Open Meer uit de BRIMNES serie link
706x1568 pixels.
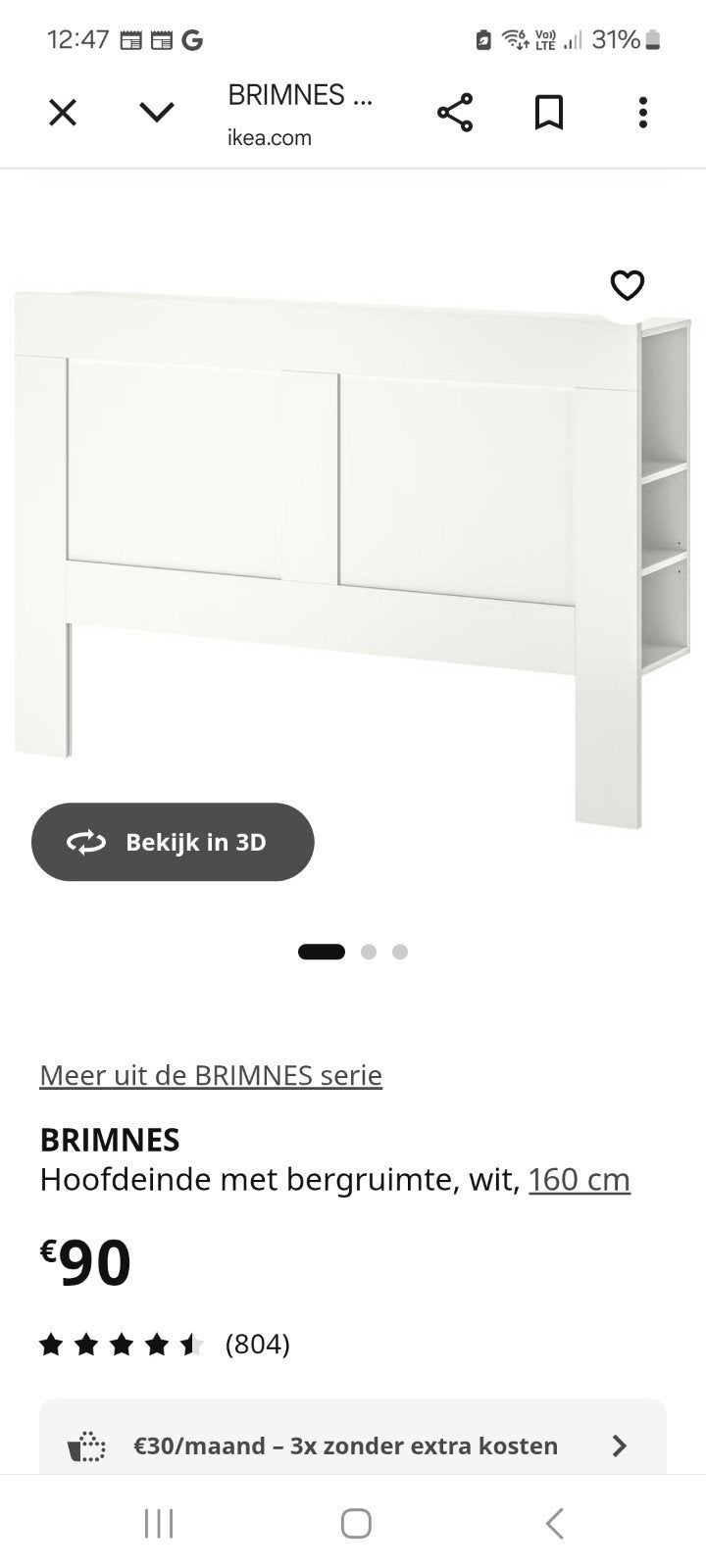tap(211, 1075)
